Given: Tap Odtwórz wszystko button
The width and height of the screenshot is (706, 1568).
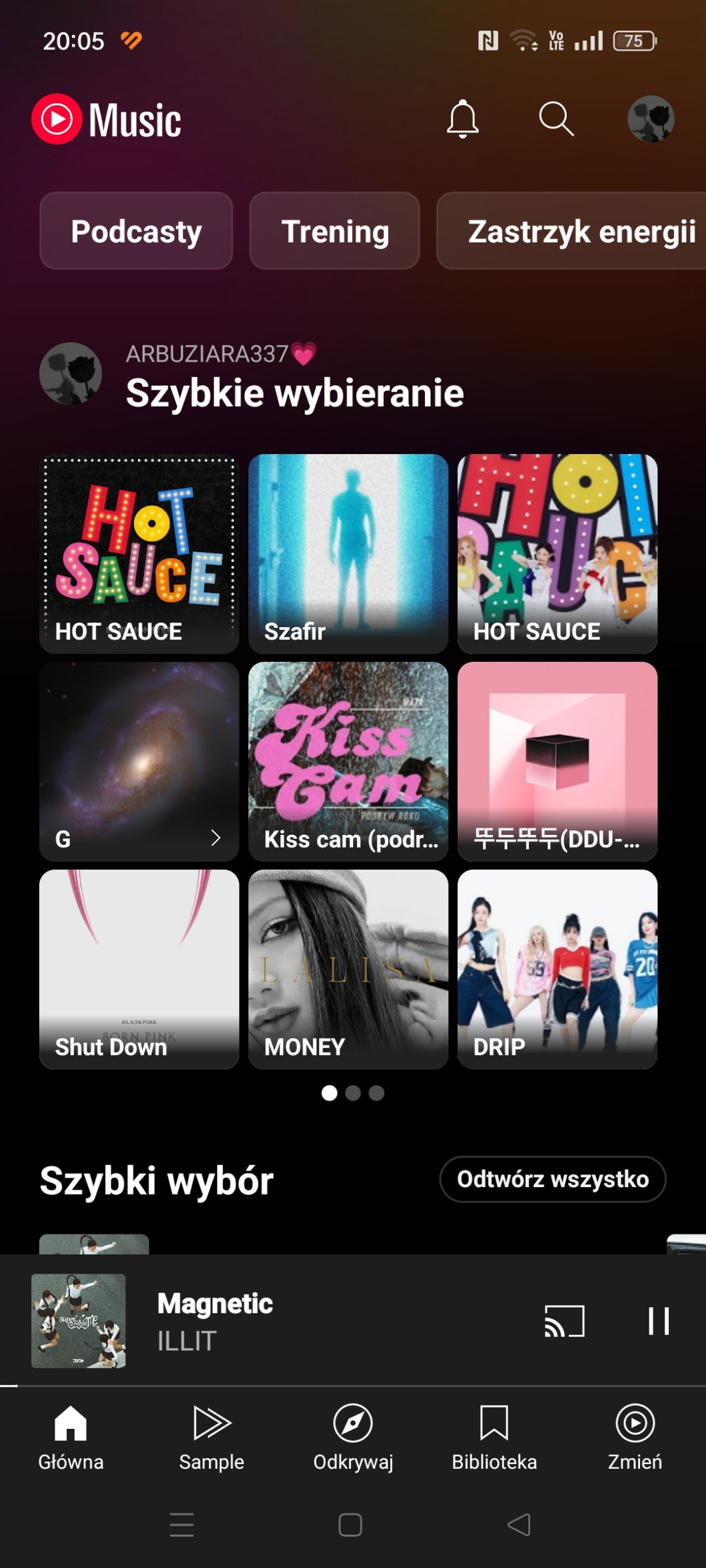Looking at the screenshot, I should 552,1179.
